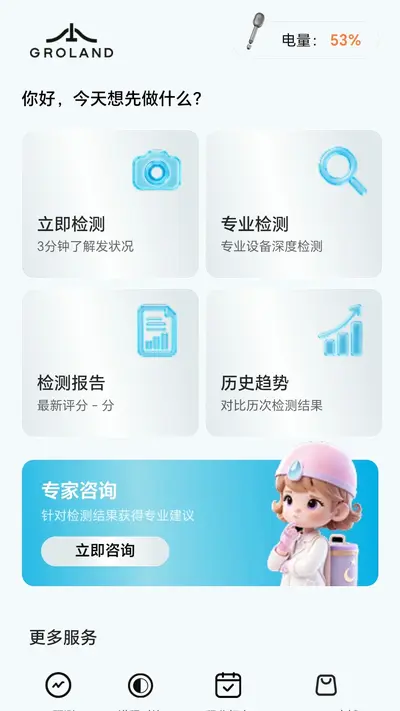Screen dimensions: 400x711
Task: Open the half-circle contrast icon under 更多服务
Action: pyautogui.click(x=141, y=685)
